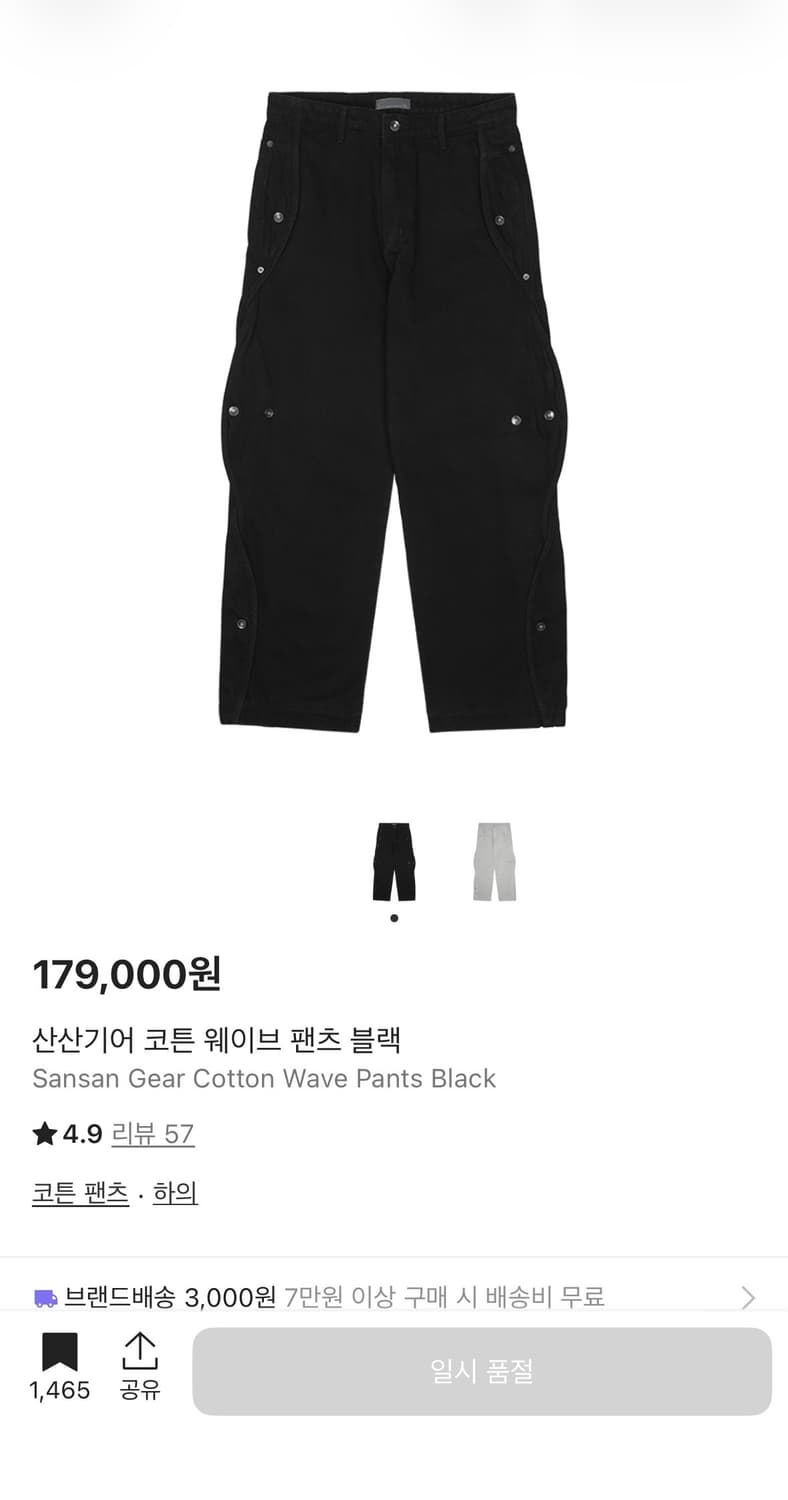The width and height of the screenshot is (788, 1500).
Task: Tap the star icon beside the 4.9 rating
Action: pos(45,1134)
